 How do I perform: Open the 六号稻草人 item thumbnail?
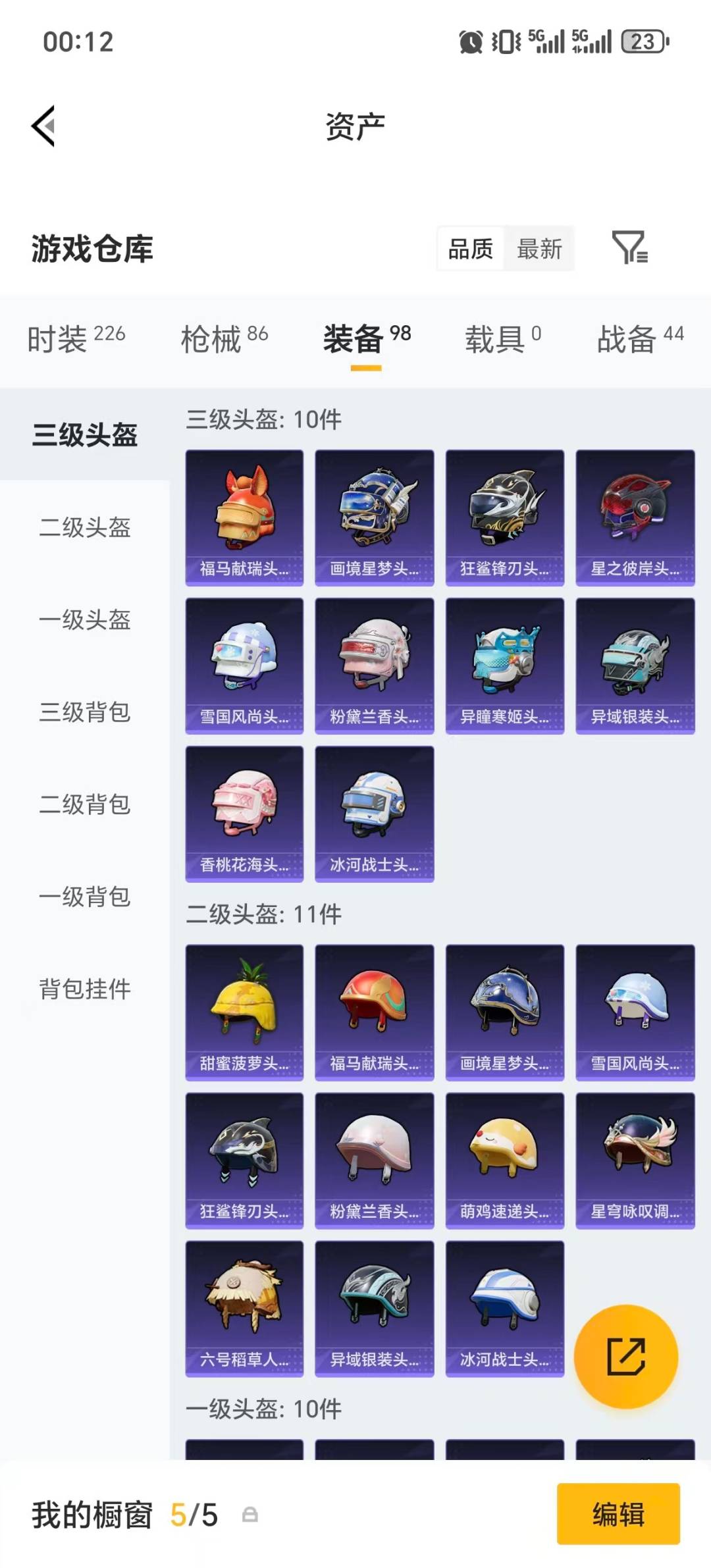point(244,1307)
